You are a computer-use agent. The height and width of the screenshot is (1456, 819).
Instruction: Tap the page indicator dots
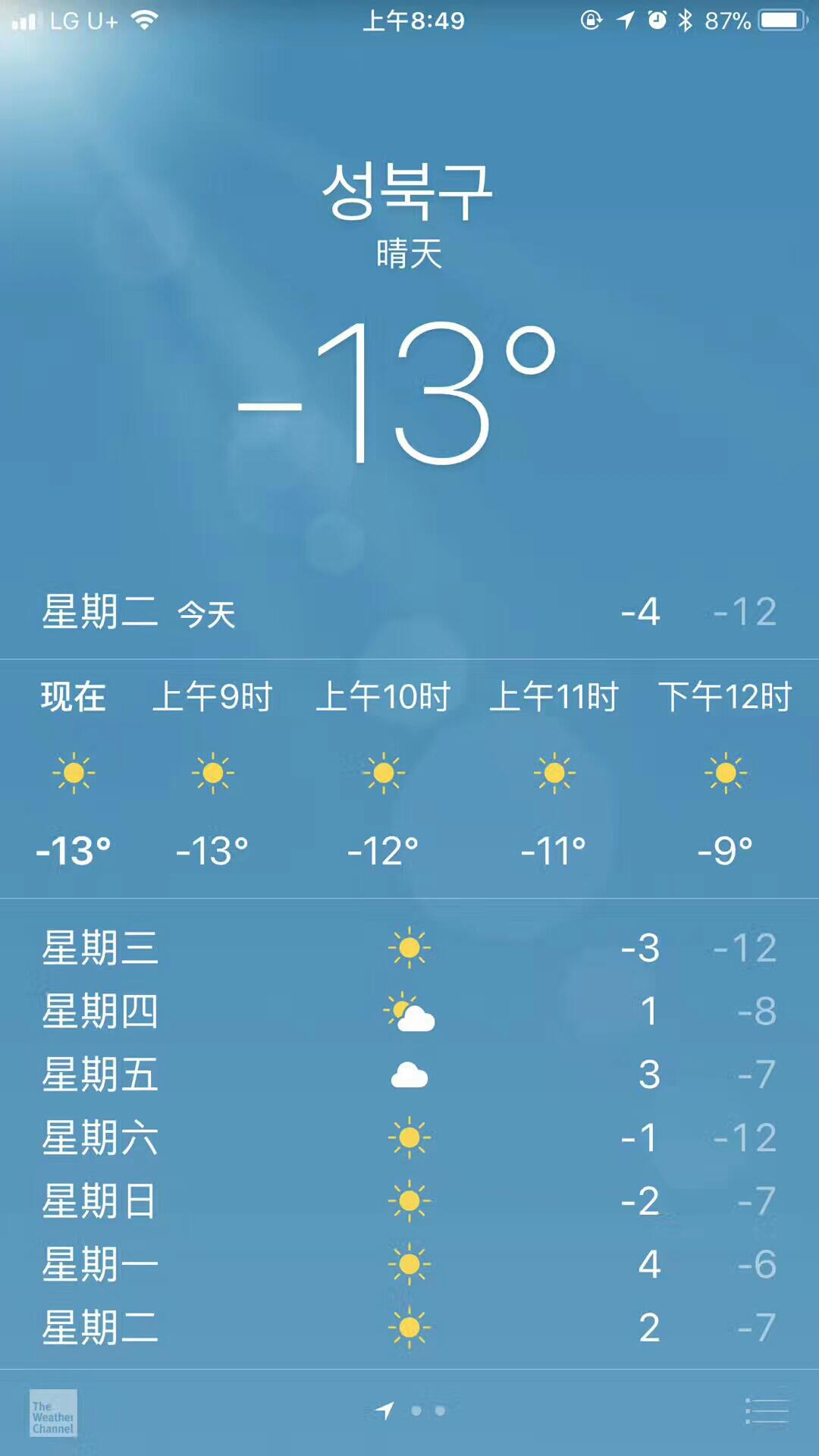point(410,1410)
